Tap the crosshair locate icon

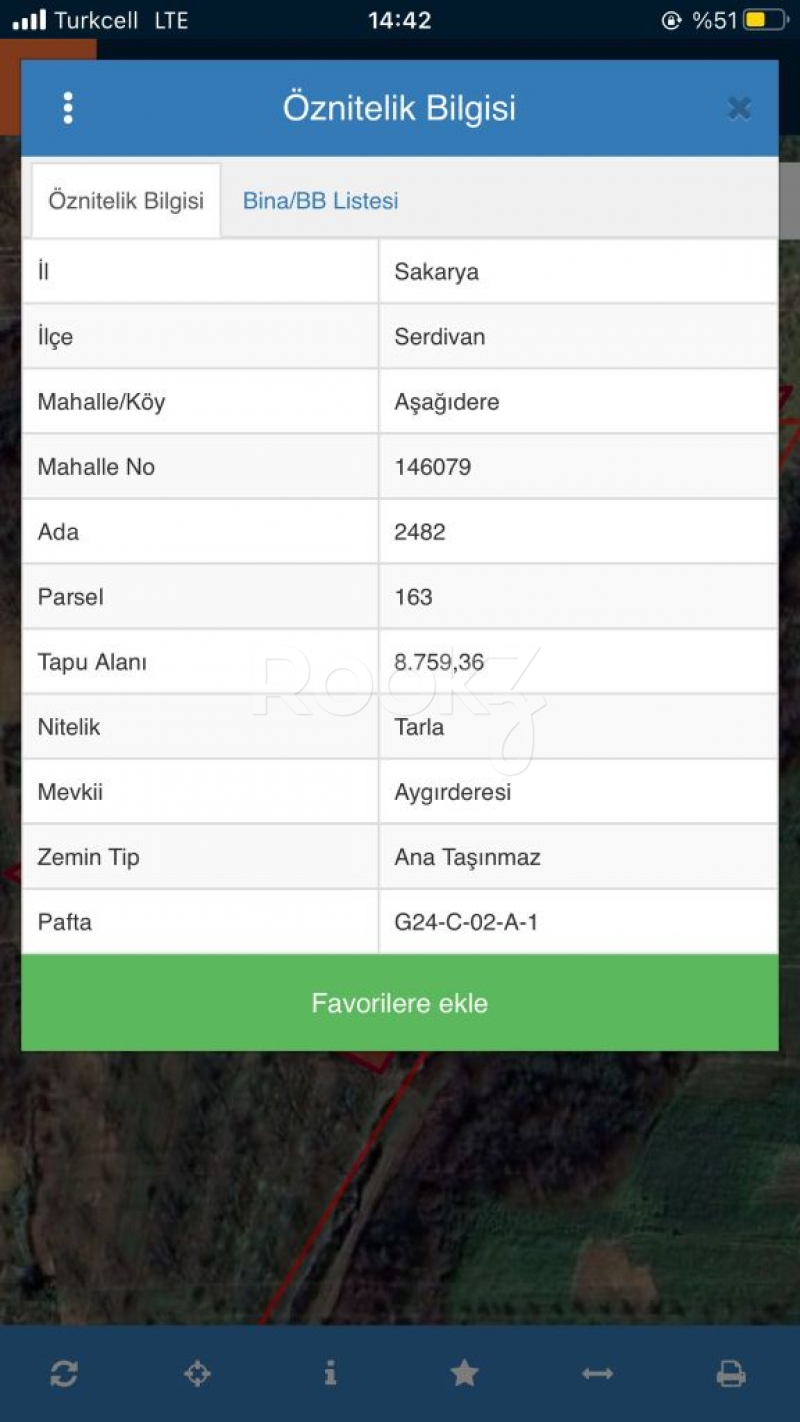(x=198, y=1374)
